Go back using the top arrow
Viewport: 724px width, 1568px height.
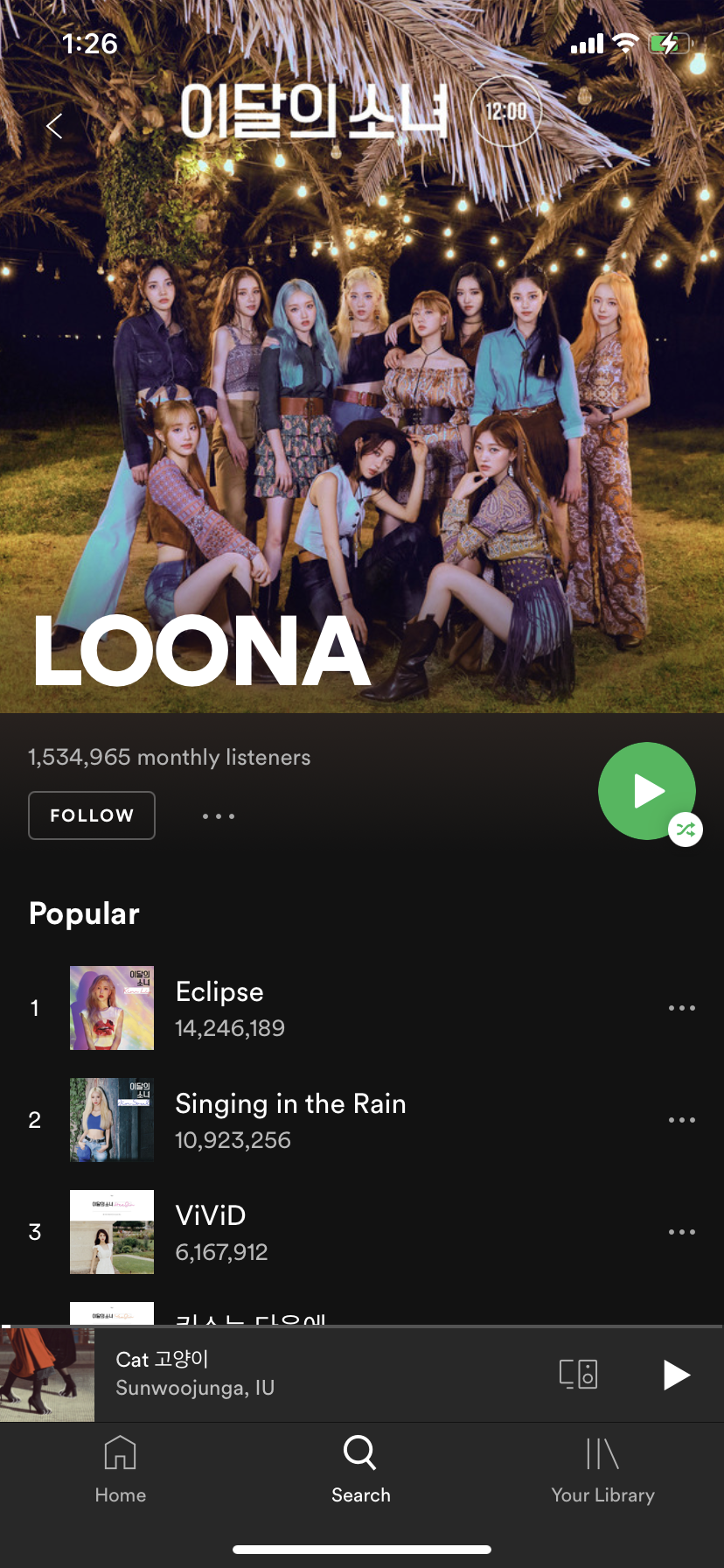[54, 127]
